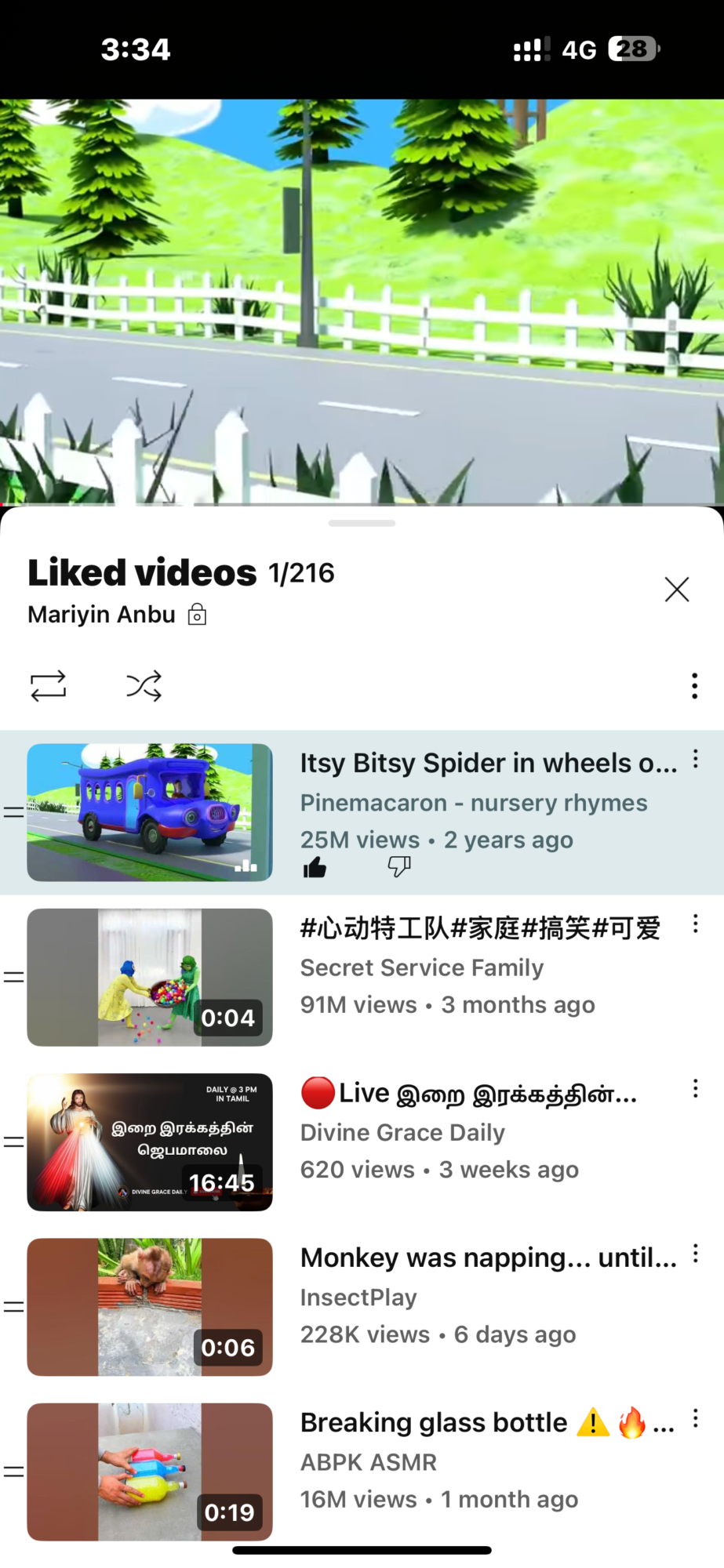The height and width of the screenshot is (1568, 724).
Task: Open options for Divine Grace Daily video
Action: (x=695, y=1088)
